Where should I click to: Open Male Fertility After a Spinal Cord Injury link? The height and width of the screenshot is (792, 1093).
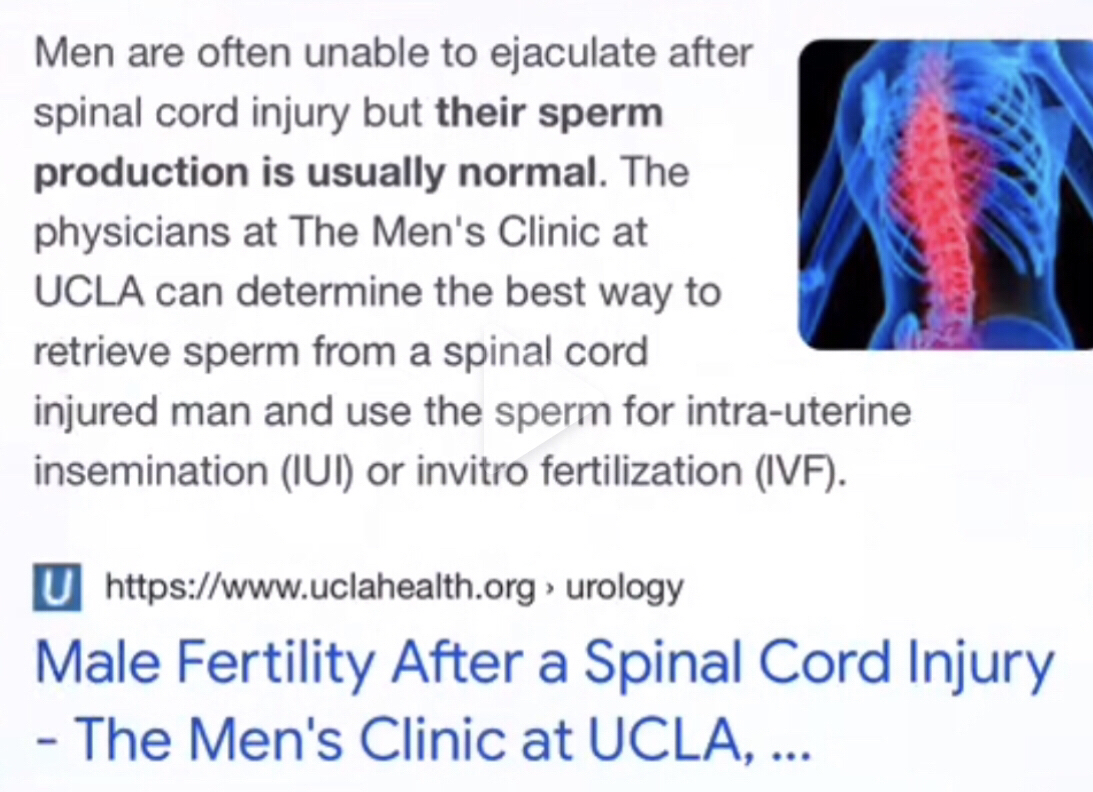tap(544, 663)
